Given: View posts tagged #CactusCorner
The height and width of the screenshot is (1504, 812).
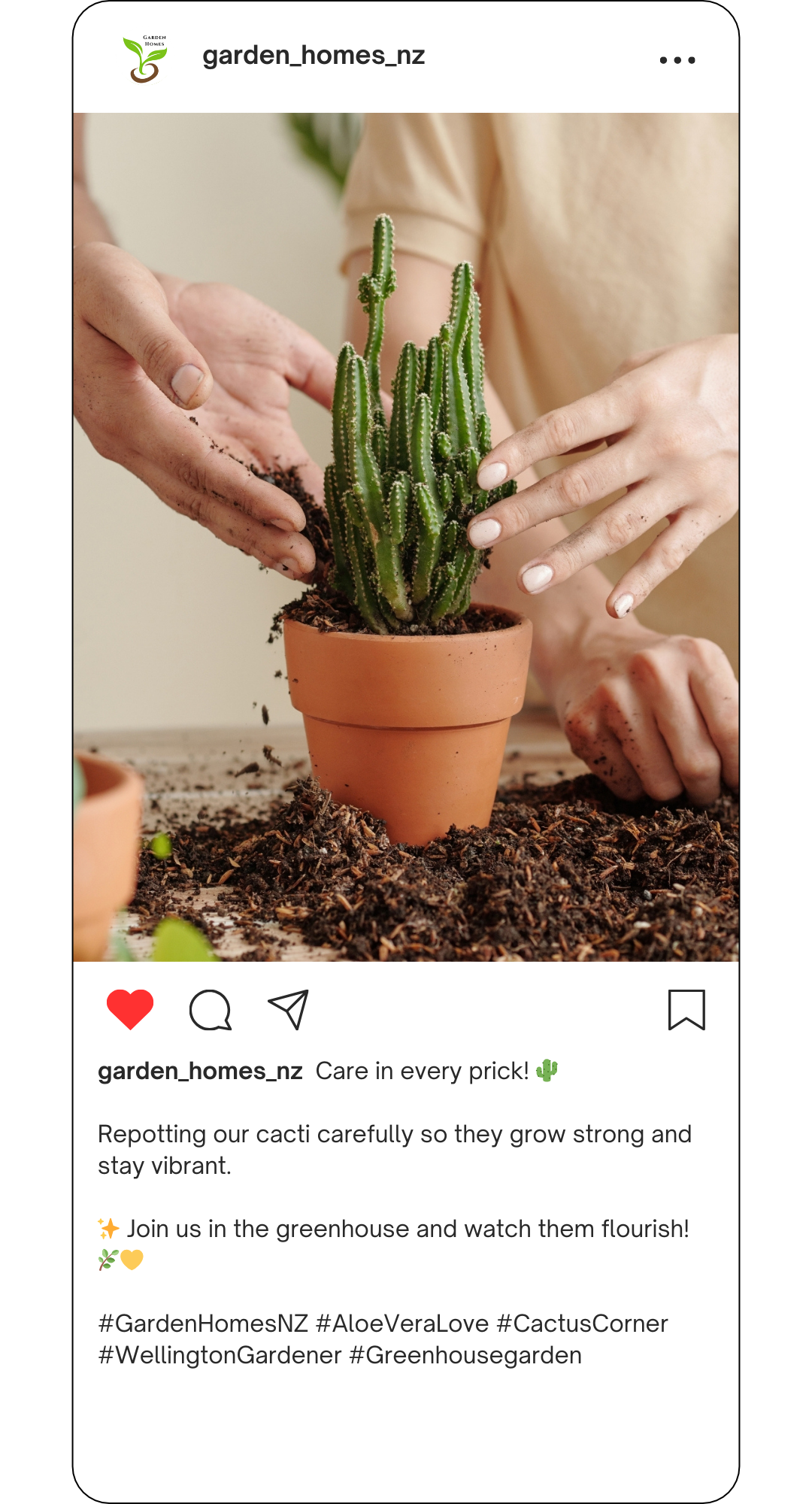Looking at the screenshot, I should tap(582, 1324).
